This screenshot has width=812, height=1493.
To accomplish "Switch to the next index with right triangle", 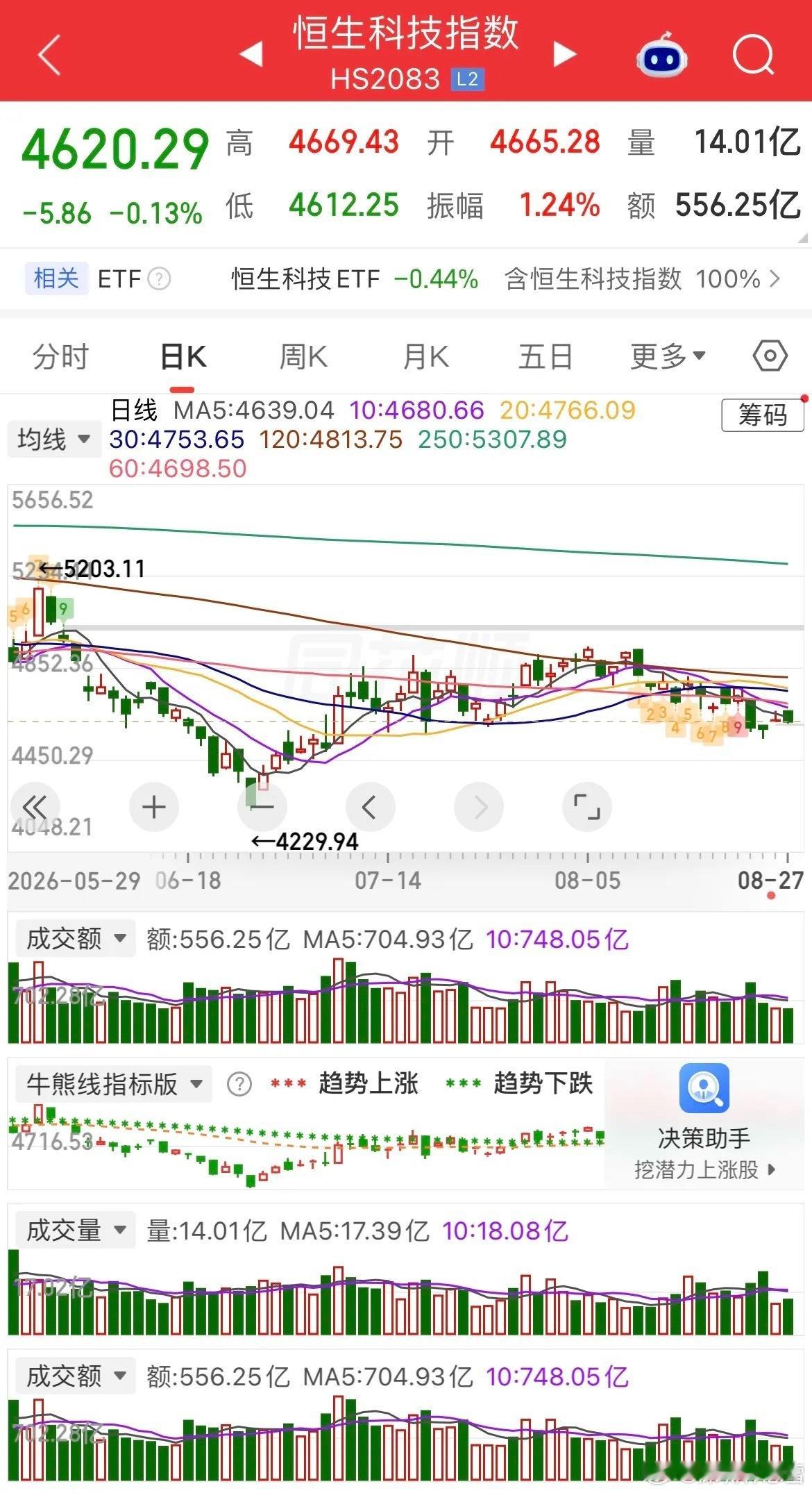I will click(564, 54).
